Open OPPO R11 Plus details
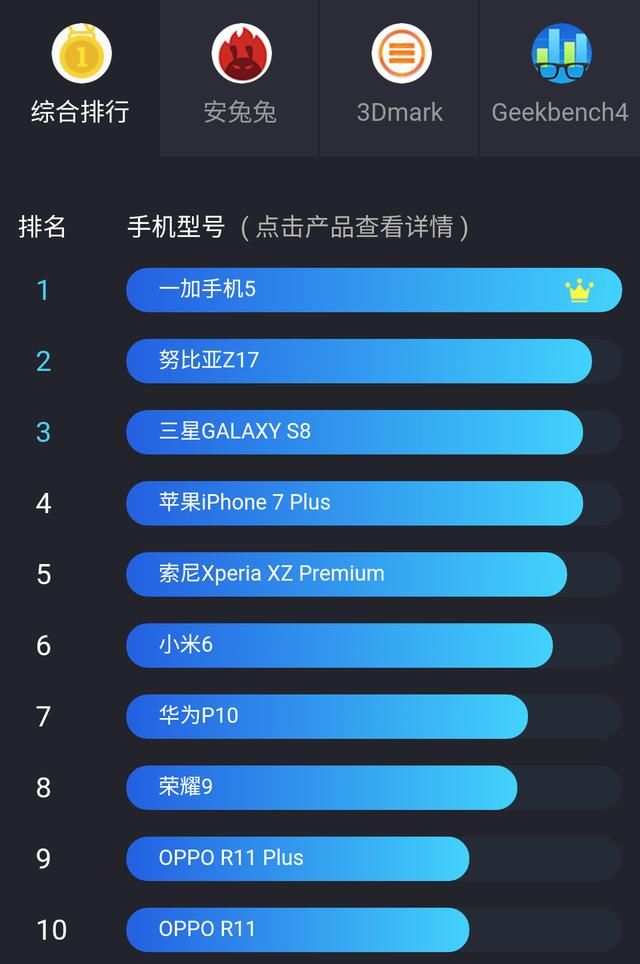Viewport: 640px width, 964px height. 297,858
